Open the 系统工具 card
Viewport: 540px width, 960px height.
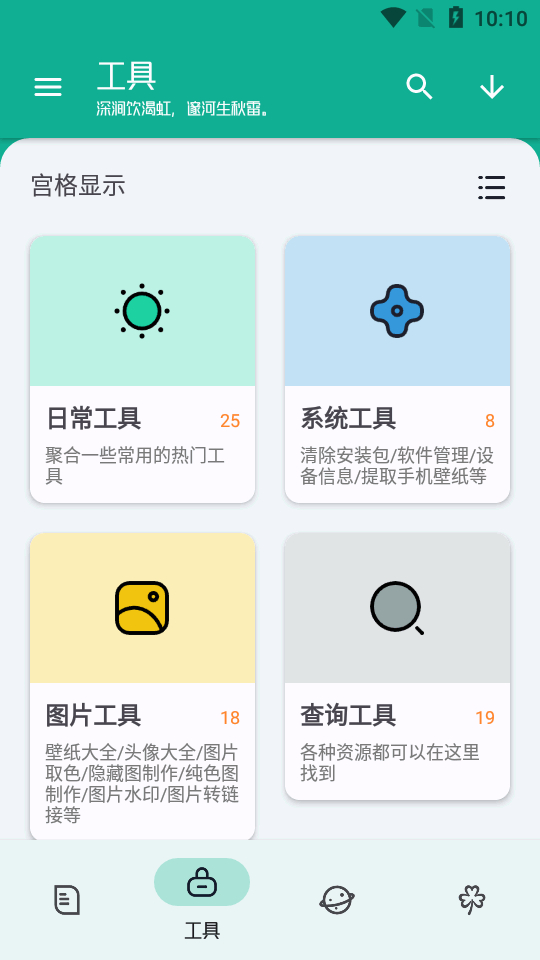coord(397,369)
